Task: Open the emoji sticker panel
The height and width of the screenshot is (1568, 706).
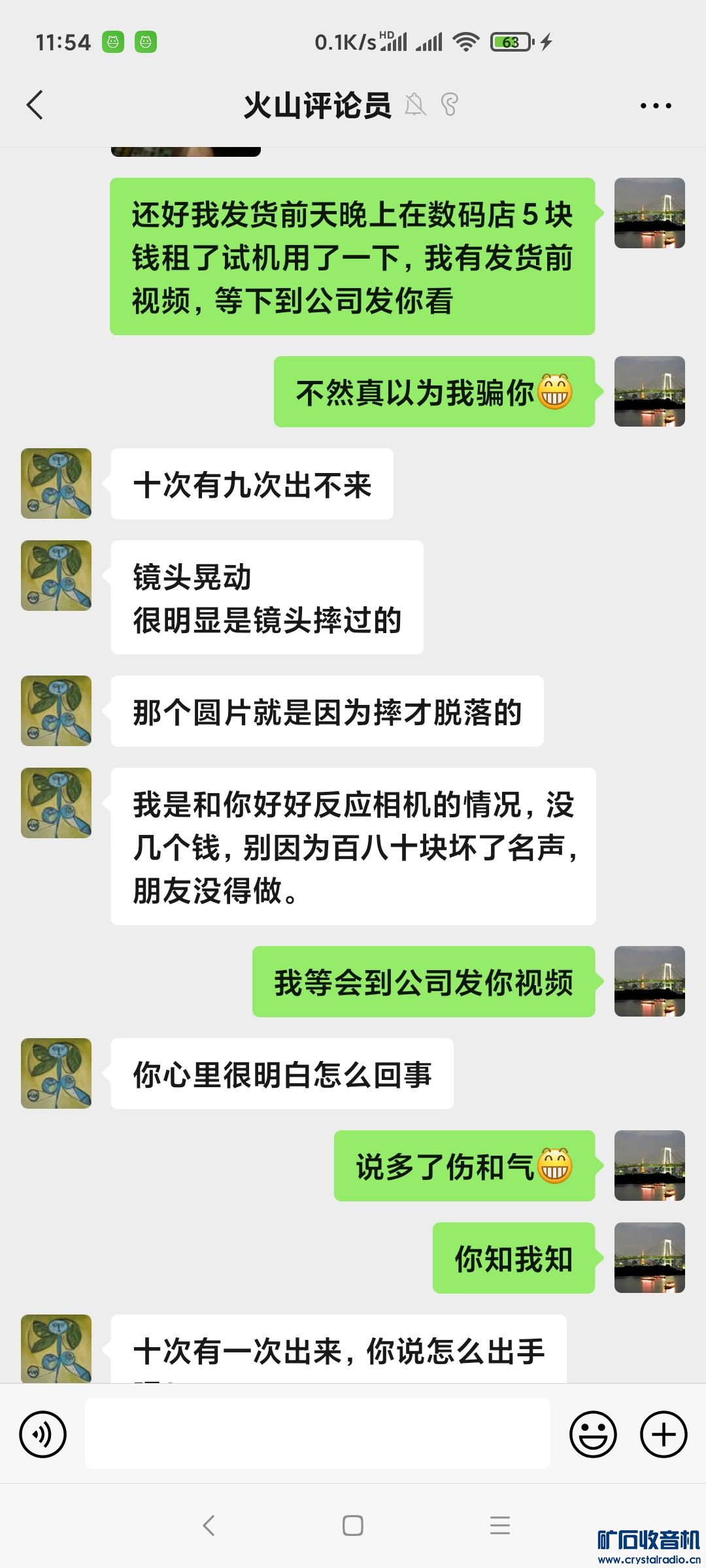Action: click(593, 1434)
